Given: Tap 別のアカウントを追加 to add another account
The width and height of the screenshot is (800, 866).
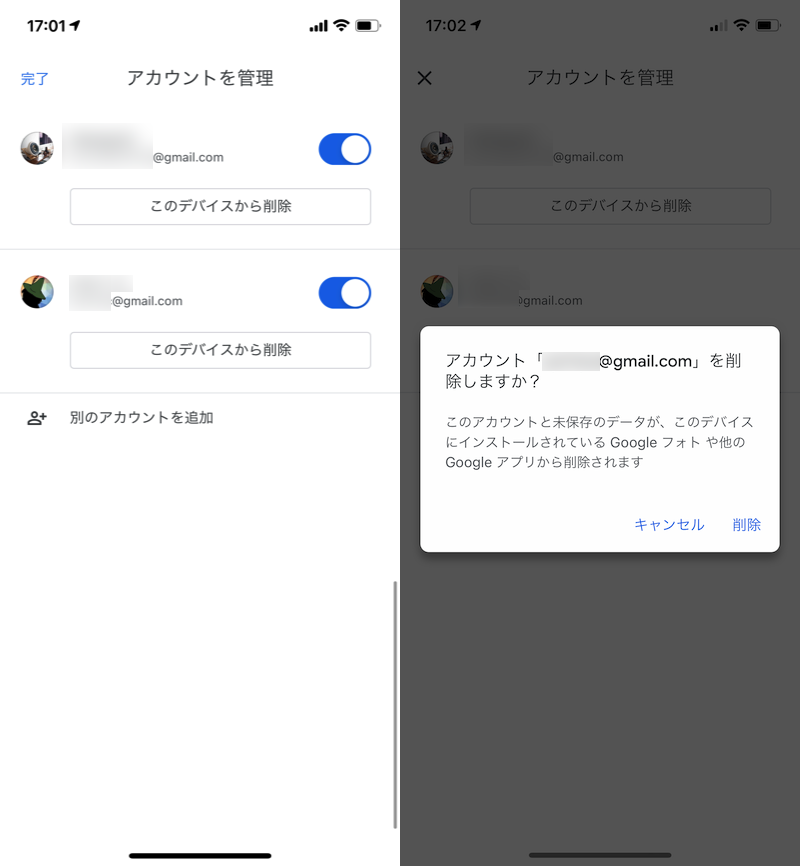Looking at the screenshot, I should (x=141, y=418).
